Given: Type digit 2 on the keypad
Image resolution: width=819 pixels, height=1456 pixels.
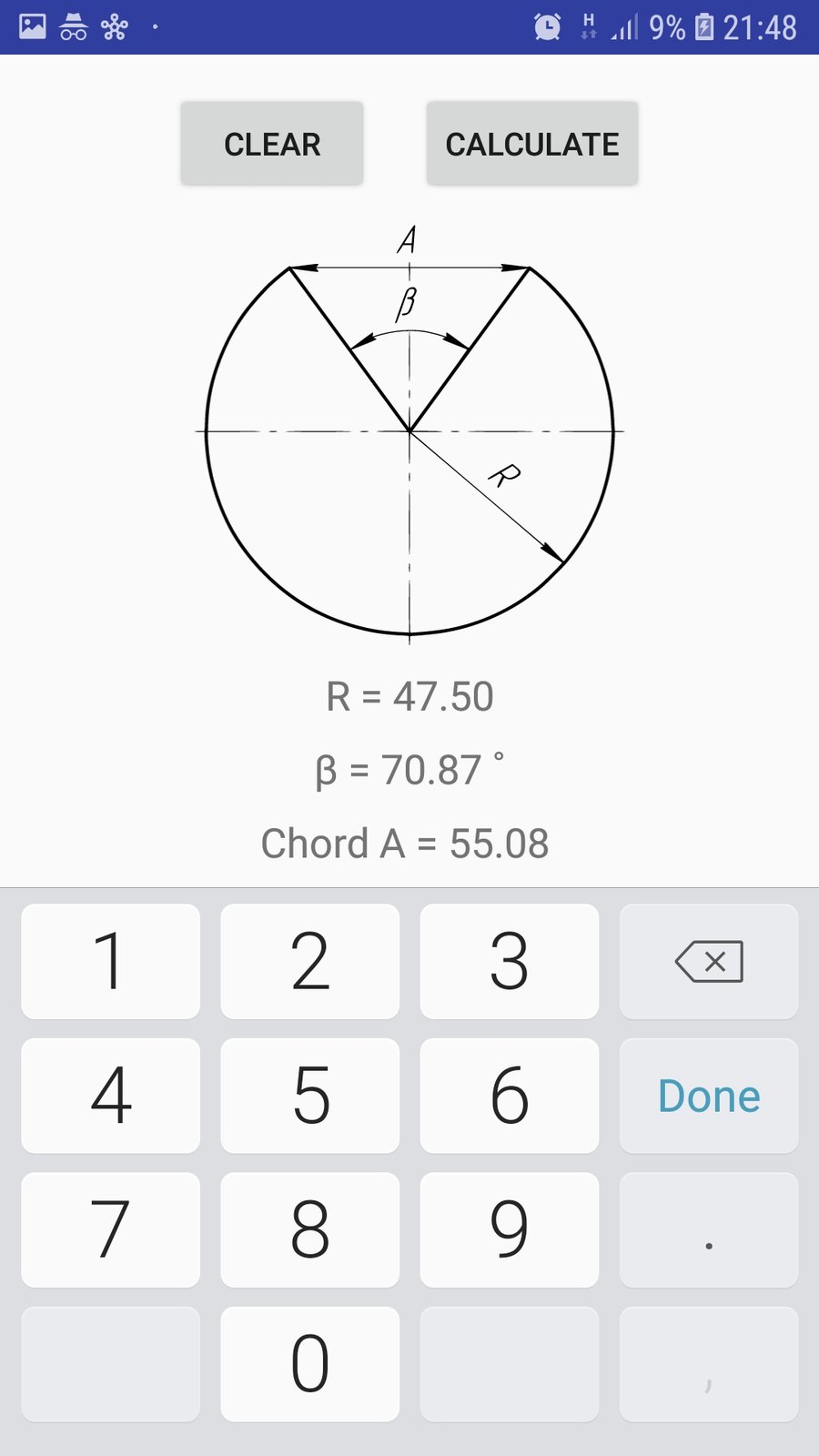Looking at the screenshot, I should pos(309,961).
